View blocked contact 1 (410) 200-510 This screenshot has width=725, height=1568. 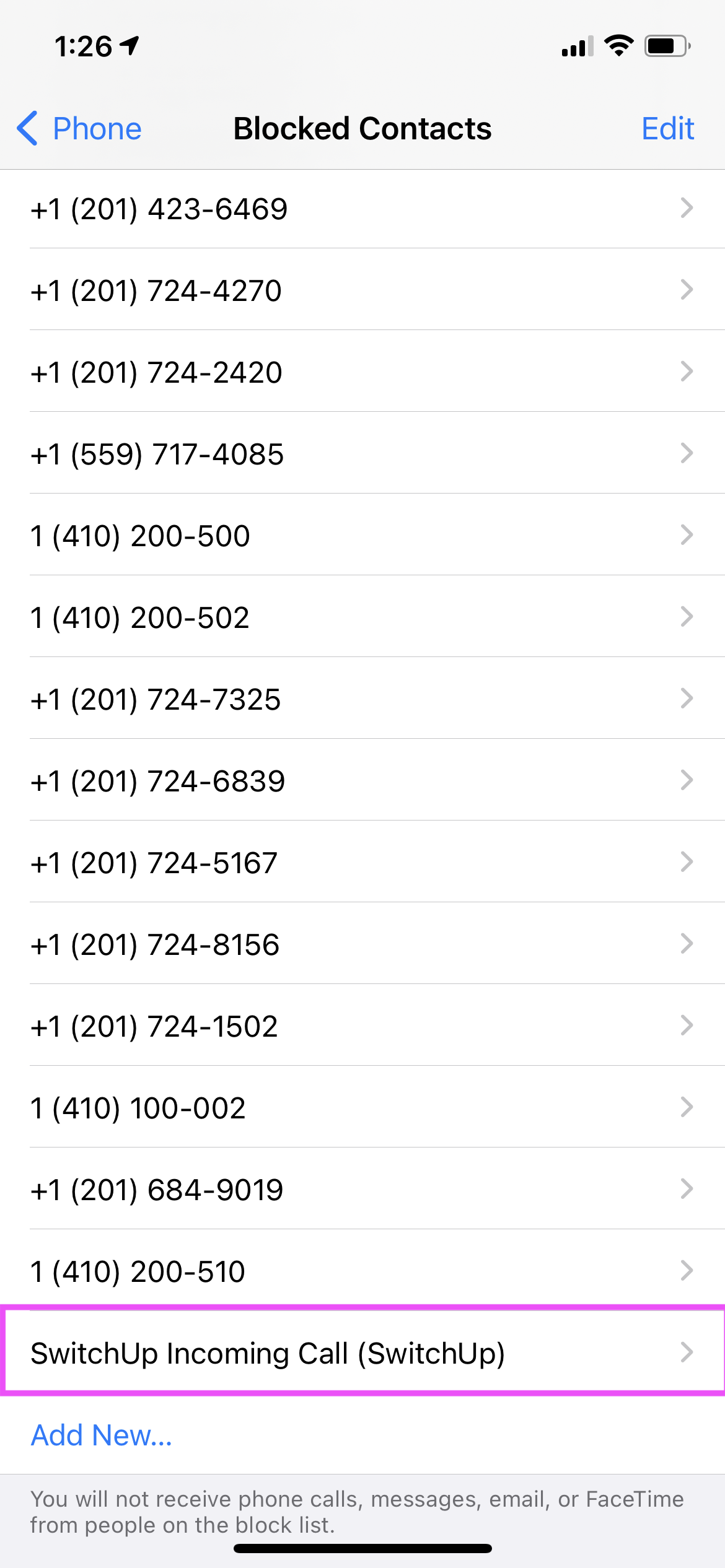(362, 1271)
